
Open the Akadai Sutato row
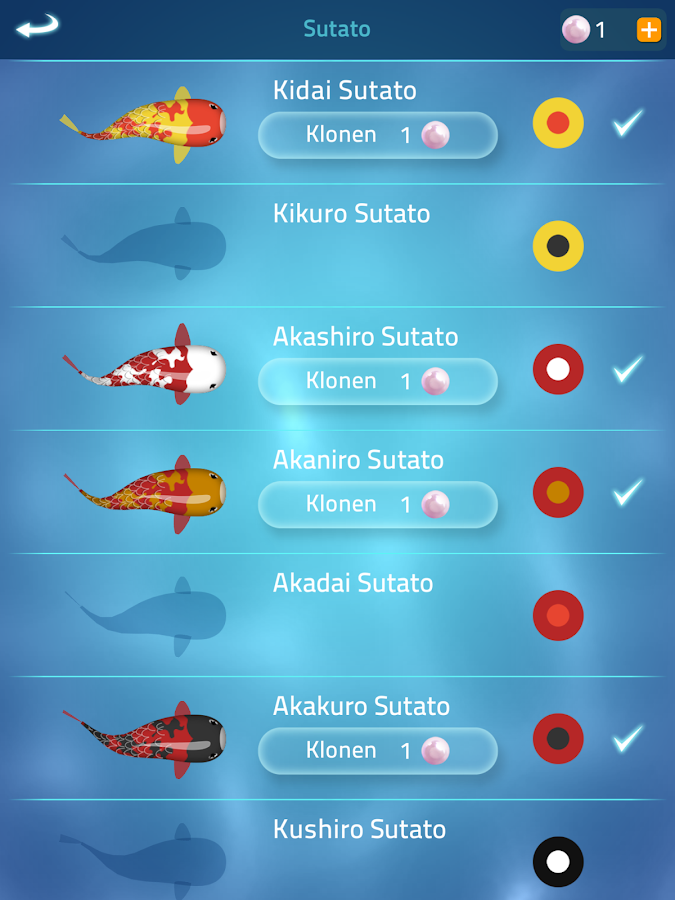click(x=352, y=614)
